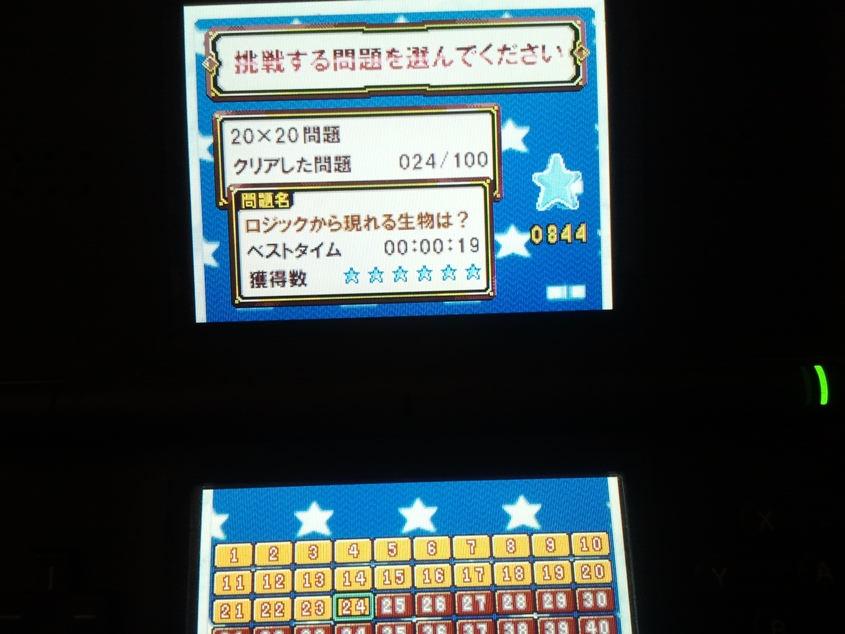The height and width of the screenshot is (634, 845).
Task: Choose puzzle number 21
Action: pyautogui.click(x=233, y=610)
